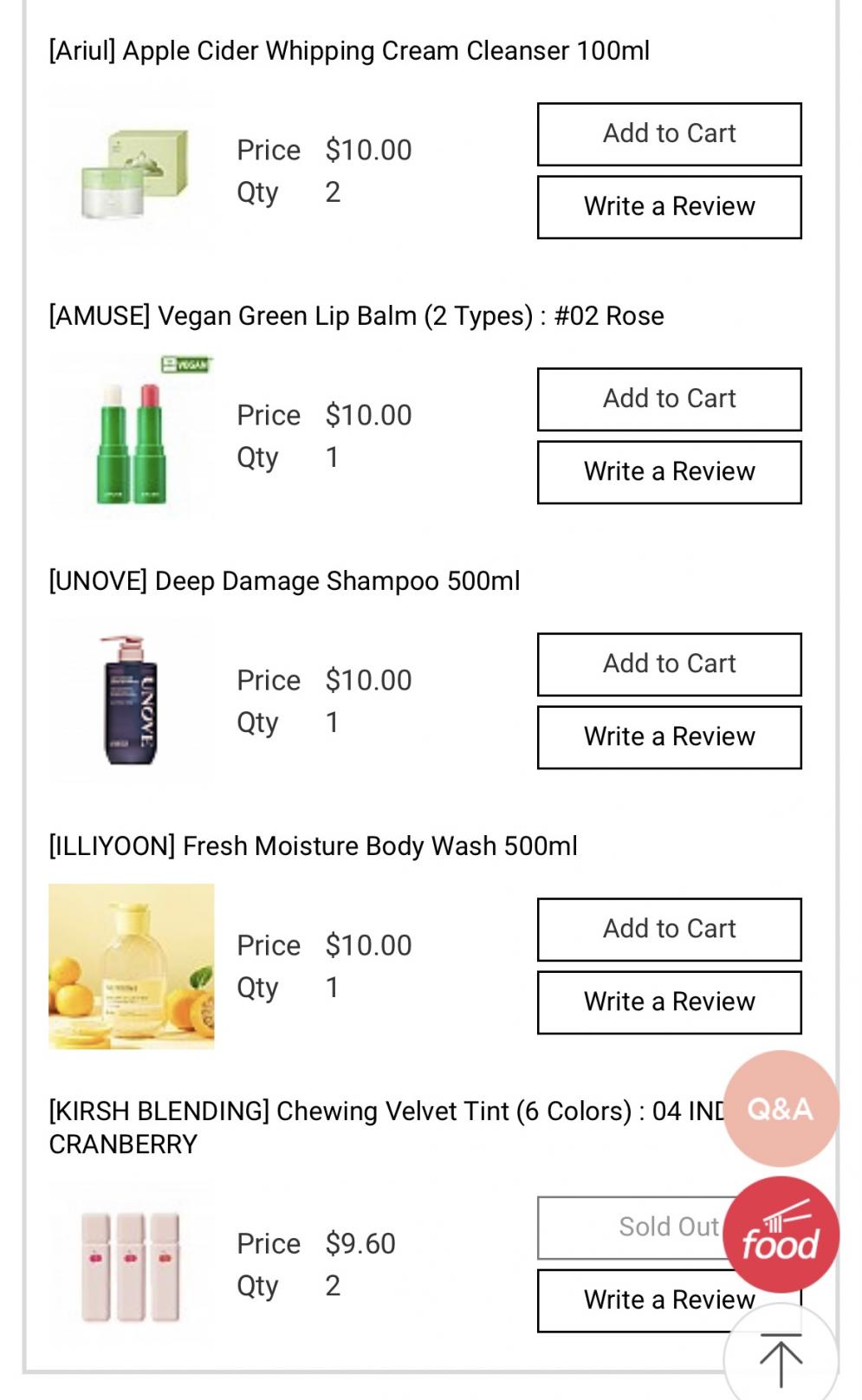Write a review for ILLIYOON Body Wash

tap(669, 1002)
